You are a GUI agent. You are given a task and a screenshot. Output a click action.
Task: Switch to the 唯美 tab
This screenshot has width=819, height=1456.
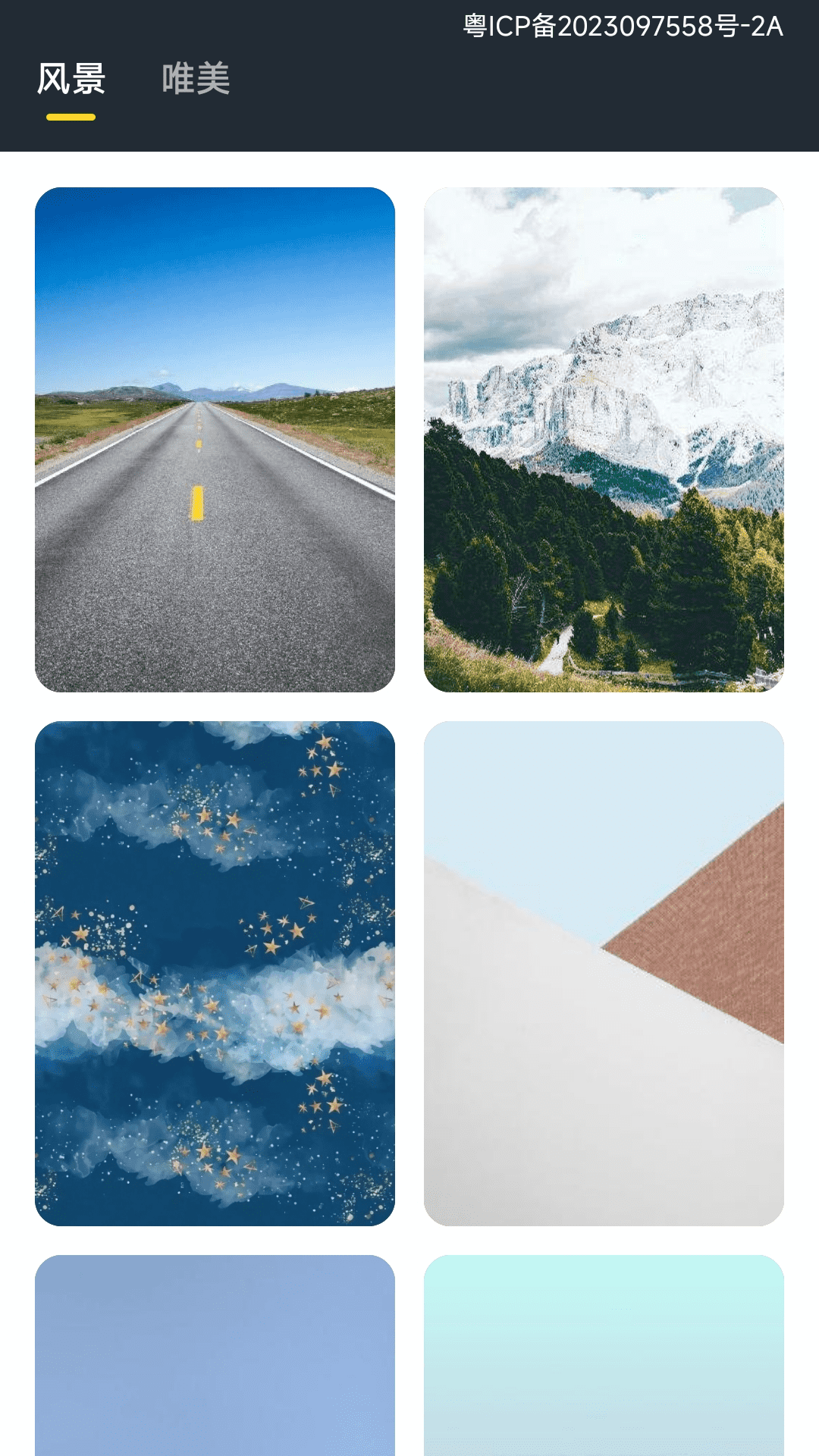(196, 79)
